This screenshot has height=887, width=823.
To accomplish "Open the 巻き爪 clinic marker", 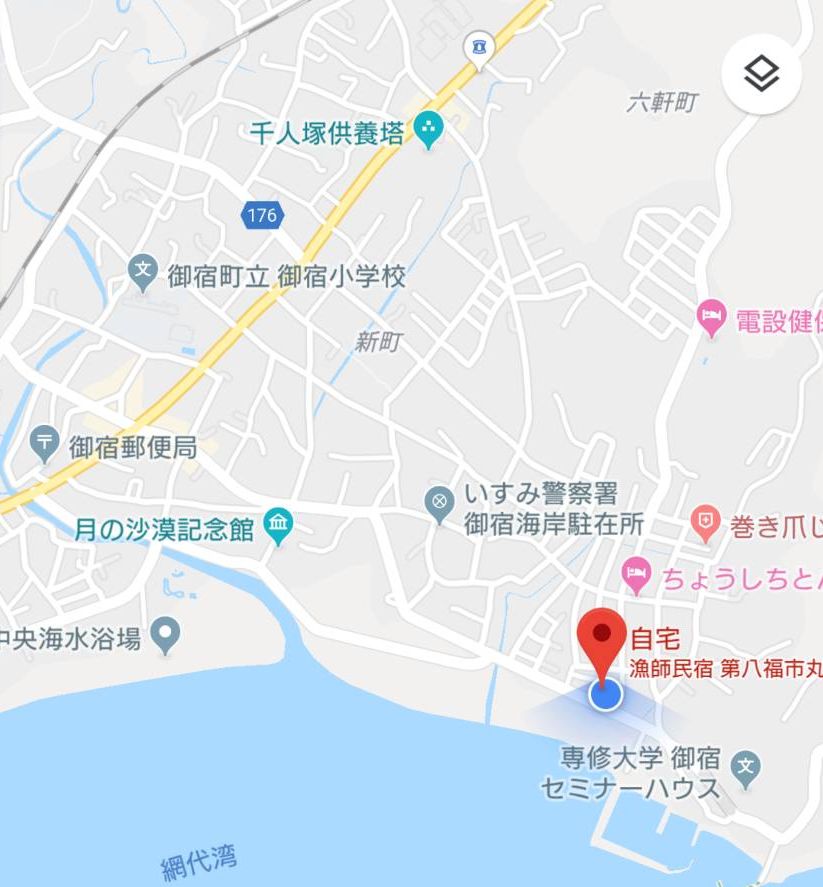I will [x=706, y=522].
